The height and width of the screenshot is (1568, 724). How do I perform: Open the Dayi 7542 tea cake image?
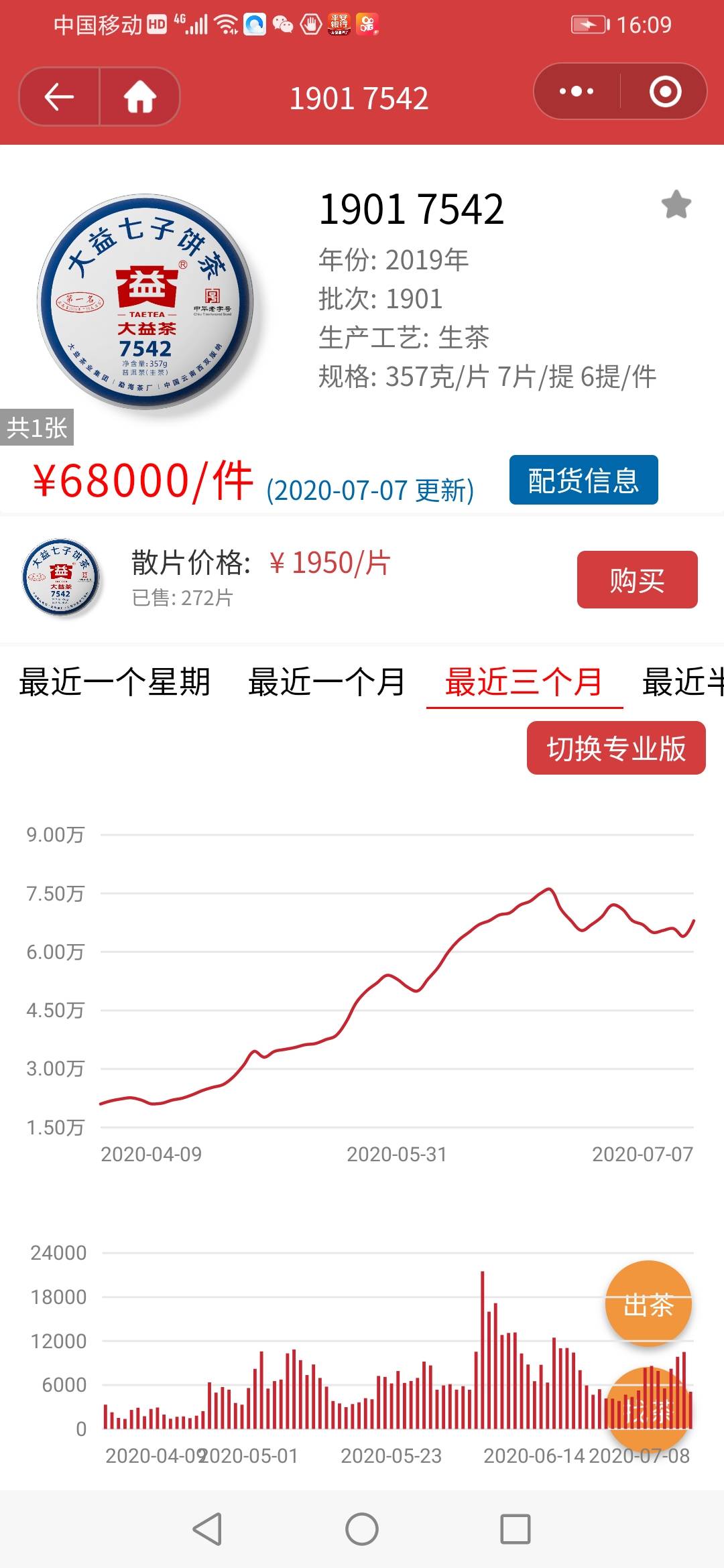pos(145,302)
